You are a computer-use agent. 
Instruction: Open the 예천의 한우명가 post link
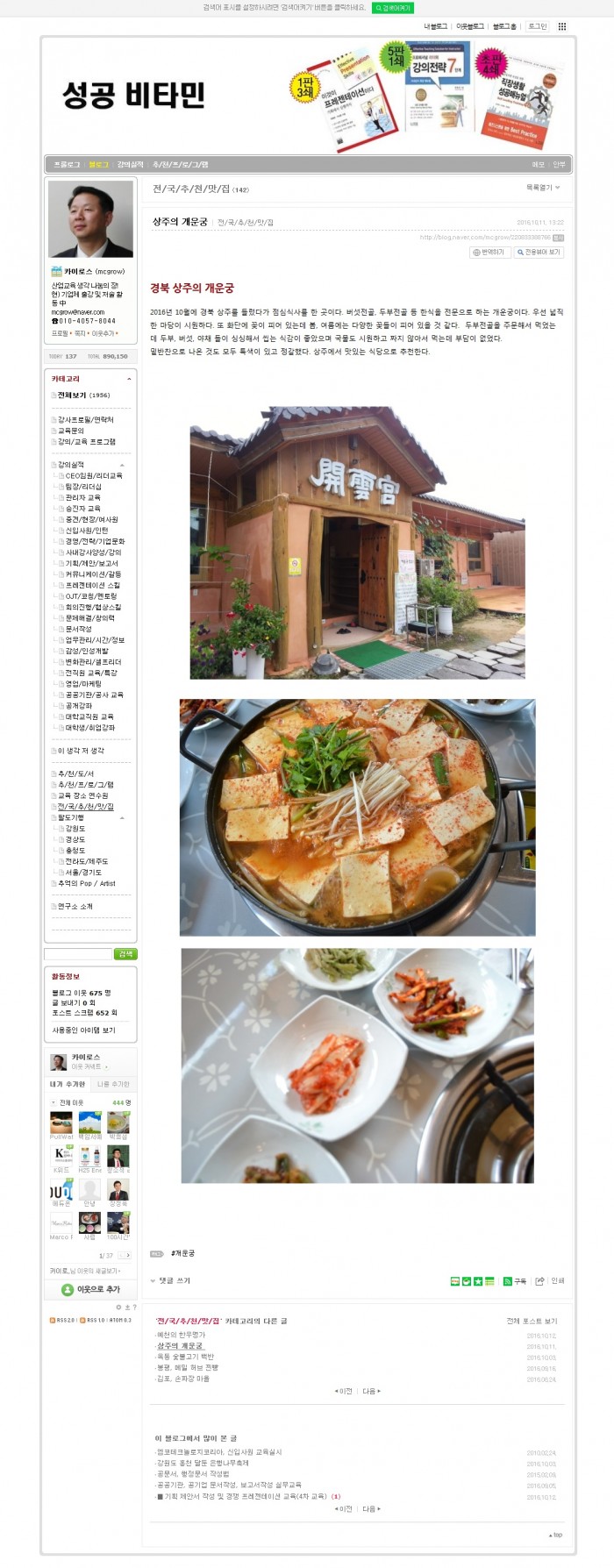point(181,1335)
